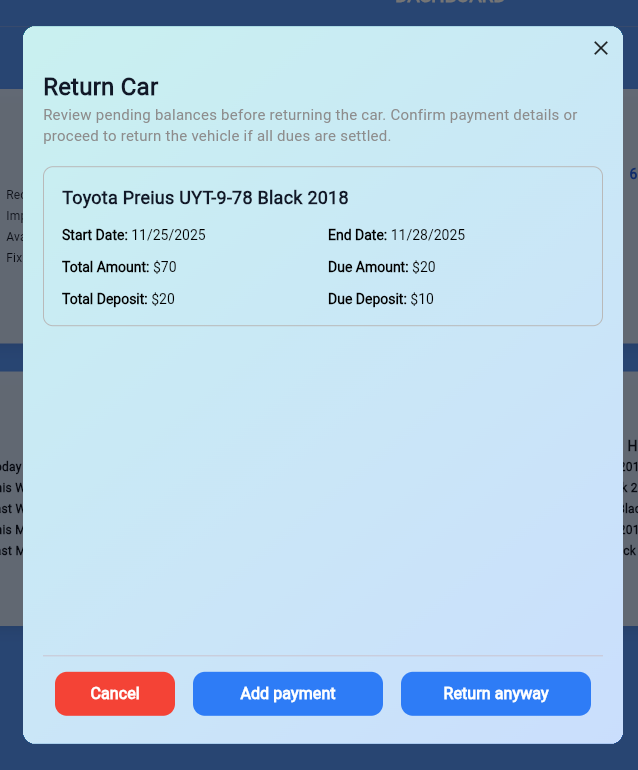This screenshot has width=638, height=770.
Task: Tap Add payment button
Action: click(288, 694)
